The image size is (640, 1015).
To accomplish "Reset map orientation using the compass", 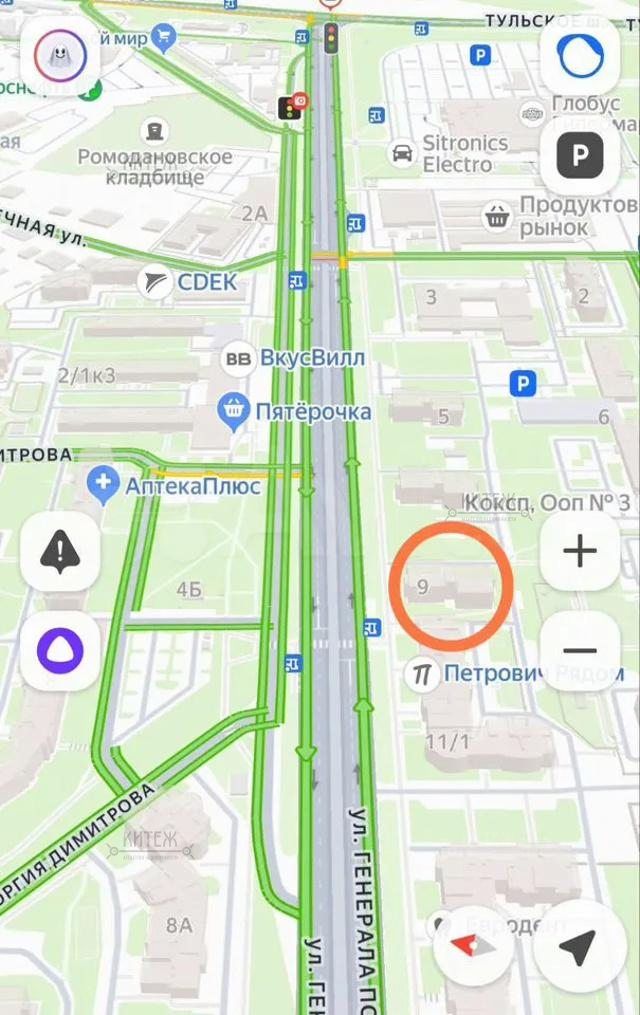I will click(x=474, y=945).
